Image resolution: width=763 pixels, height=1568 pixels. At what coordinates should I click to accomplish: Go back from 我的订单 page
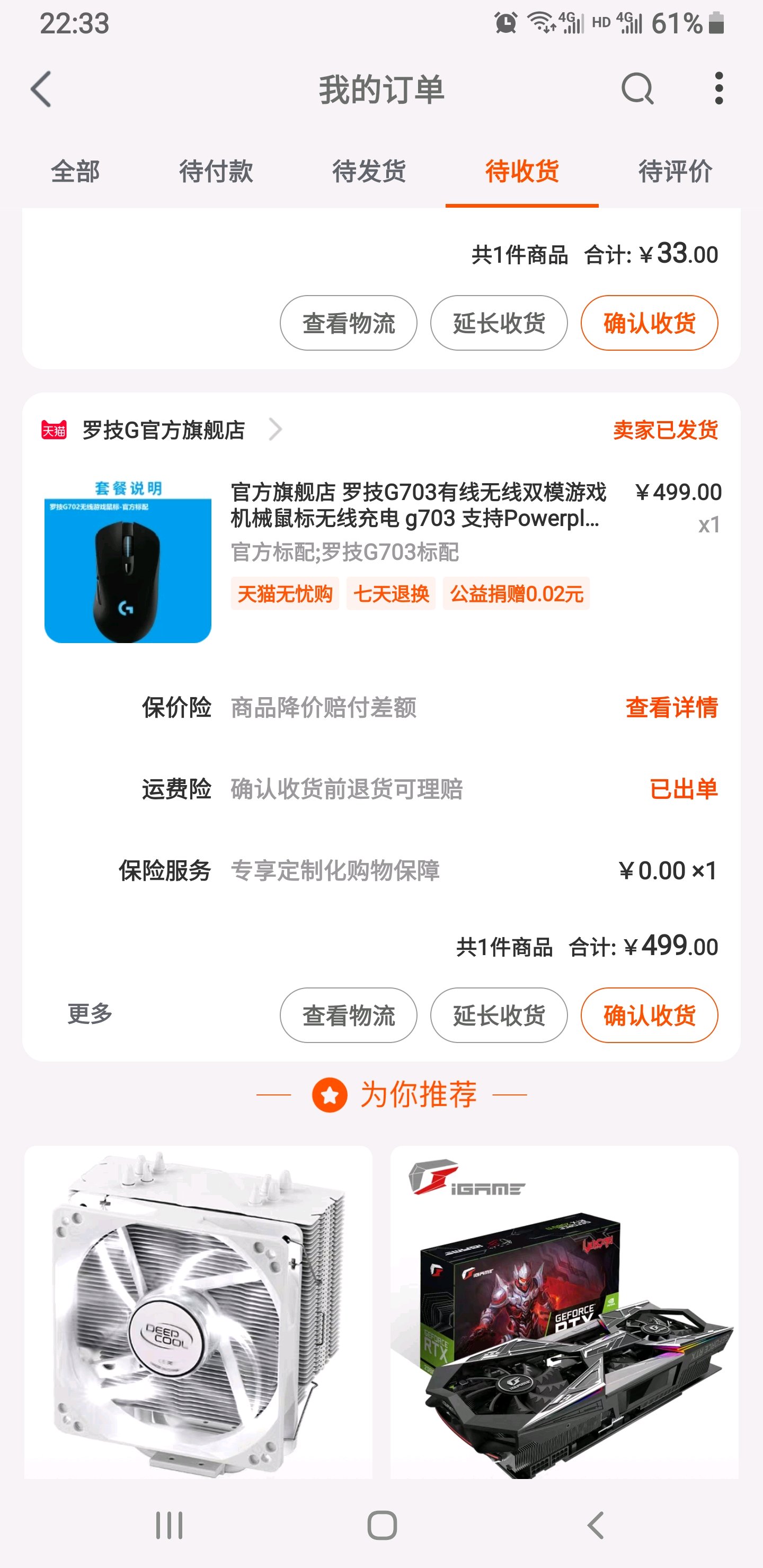point(41,90)
